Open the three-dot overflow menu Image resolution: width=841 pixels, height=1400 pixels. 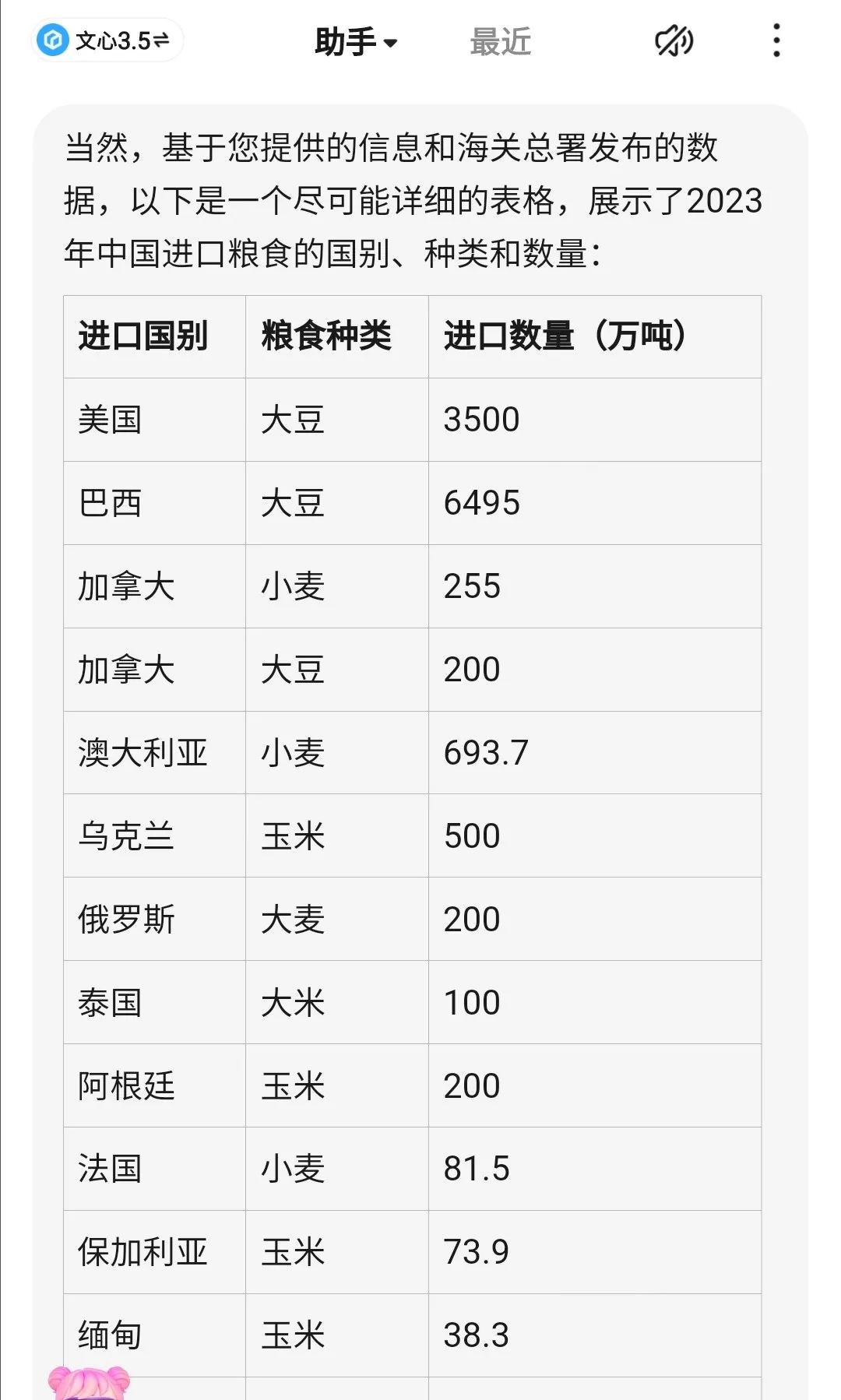pos(776,40)
